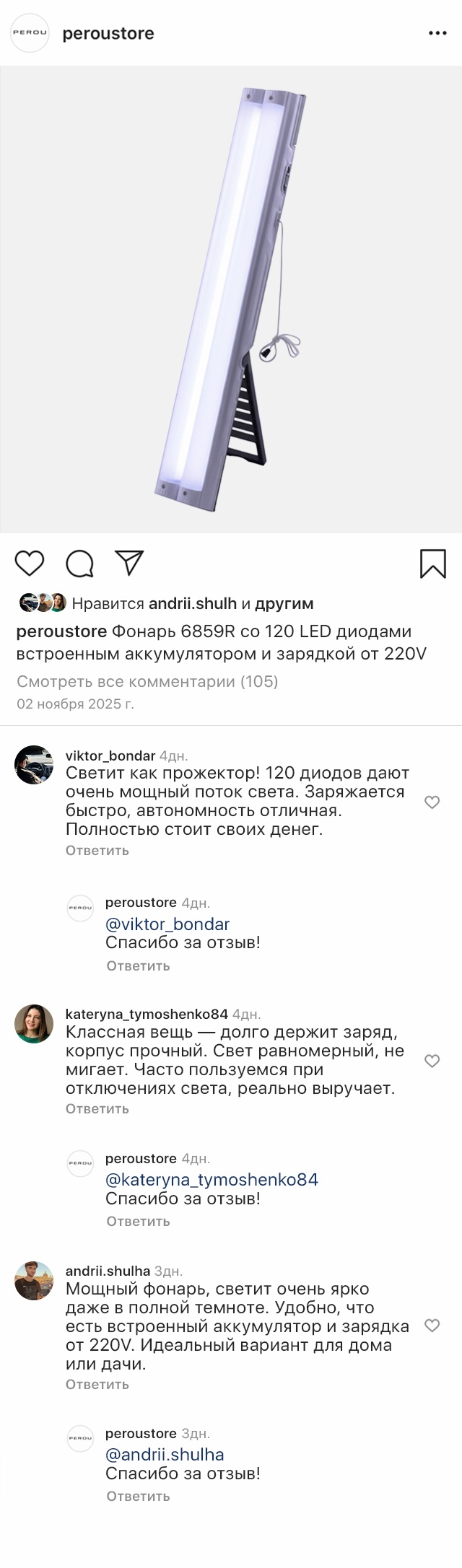Open viktor_bondar's profile picture
This screenshot has width=462, height=1568.
(34, 765)
